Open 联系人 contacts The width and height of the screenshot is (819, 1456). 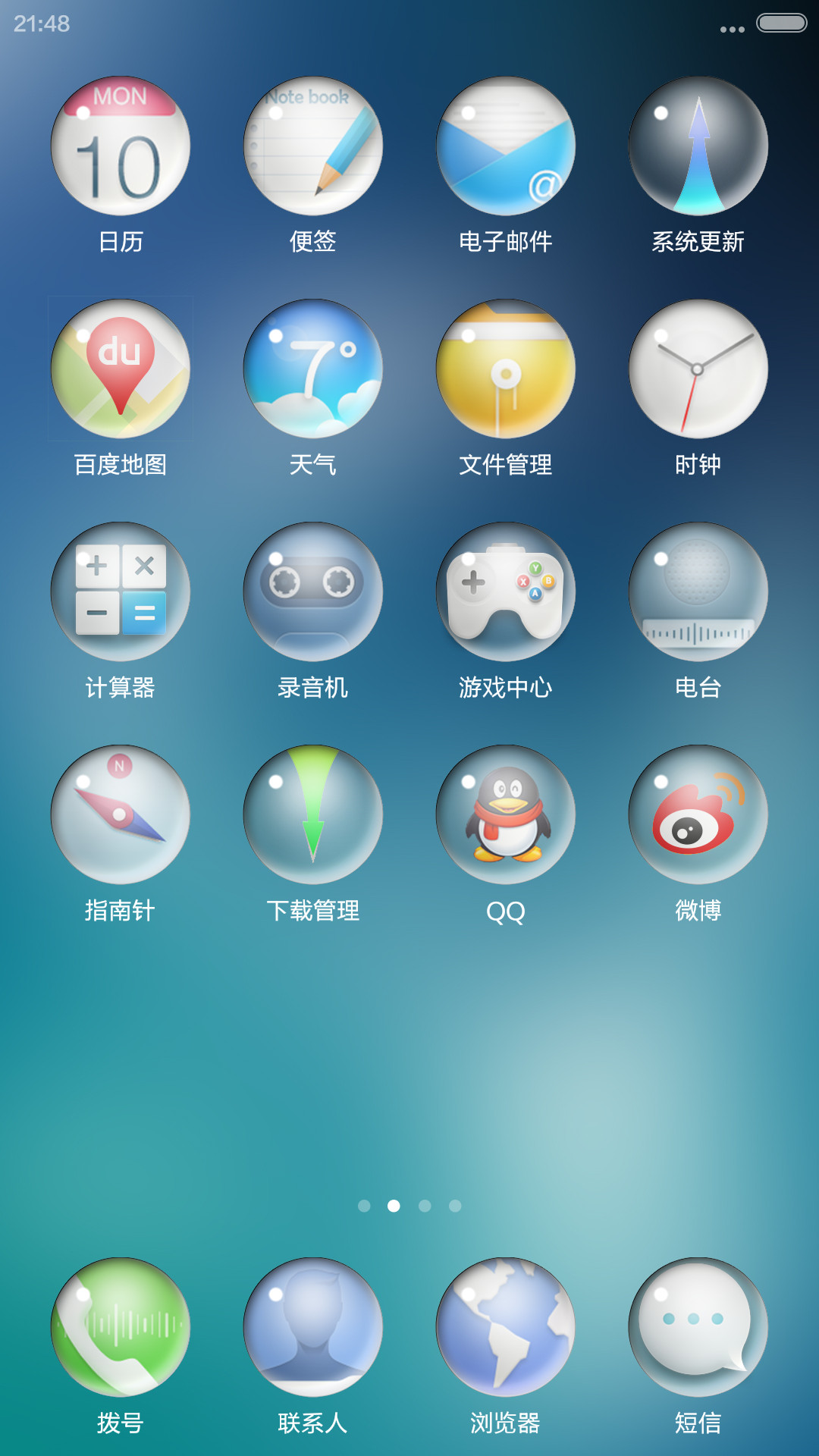click(x=313, y=1327)
